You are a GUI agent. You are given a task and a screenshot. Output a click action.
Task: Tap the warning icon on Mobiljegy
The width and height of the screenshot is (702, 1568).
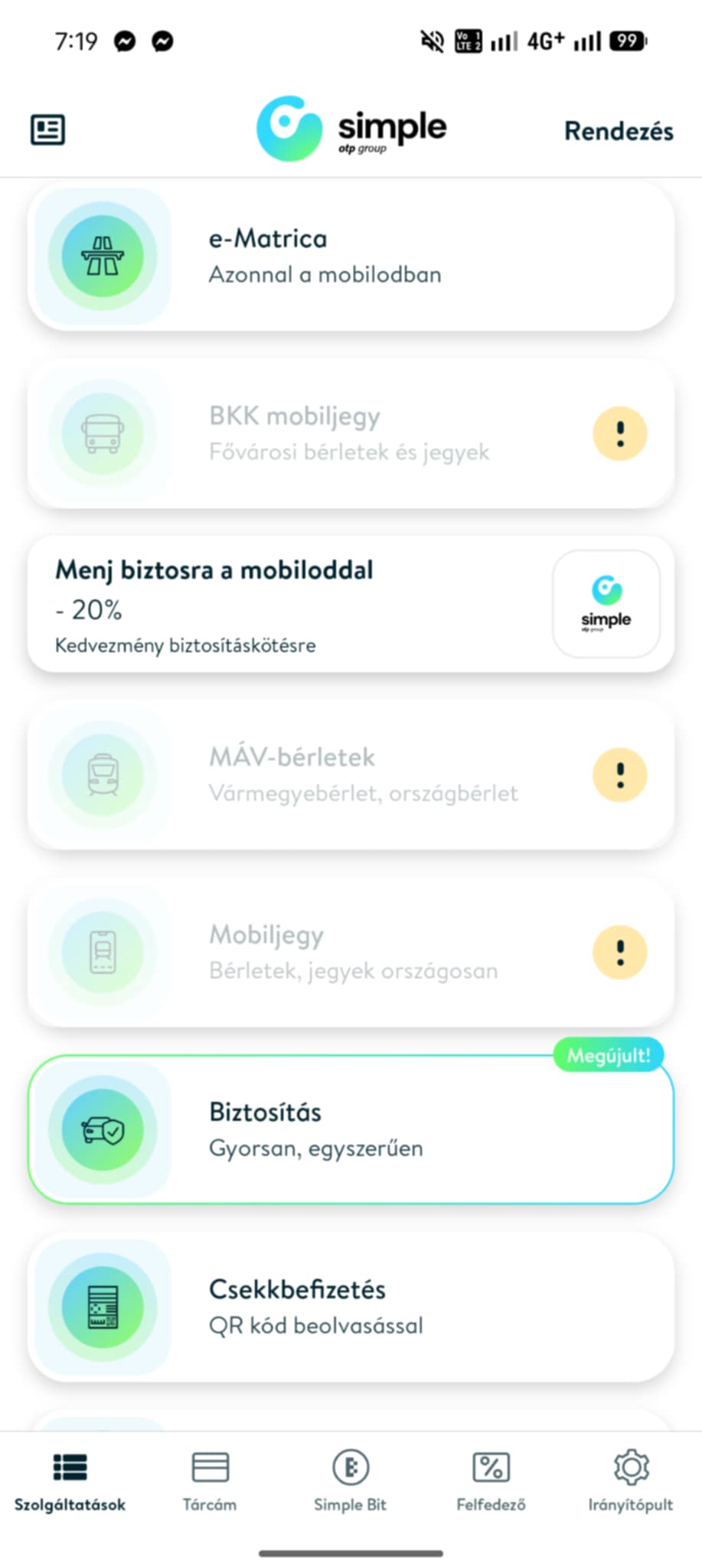pos(620,952)
